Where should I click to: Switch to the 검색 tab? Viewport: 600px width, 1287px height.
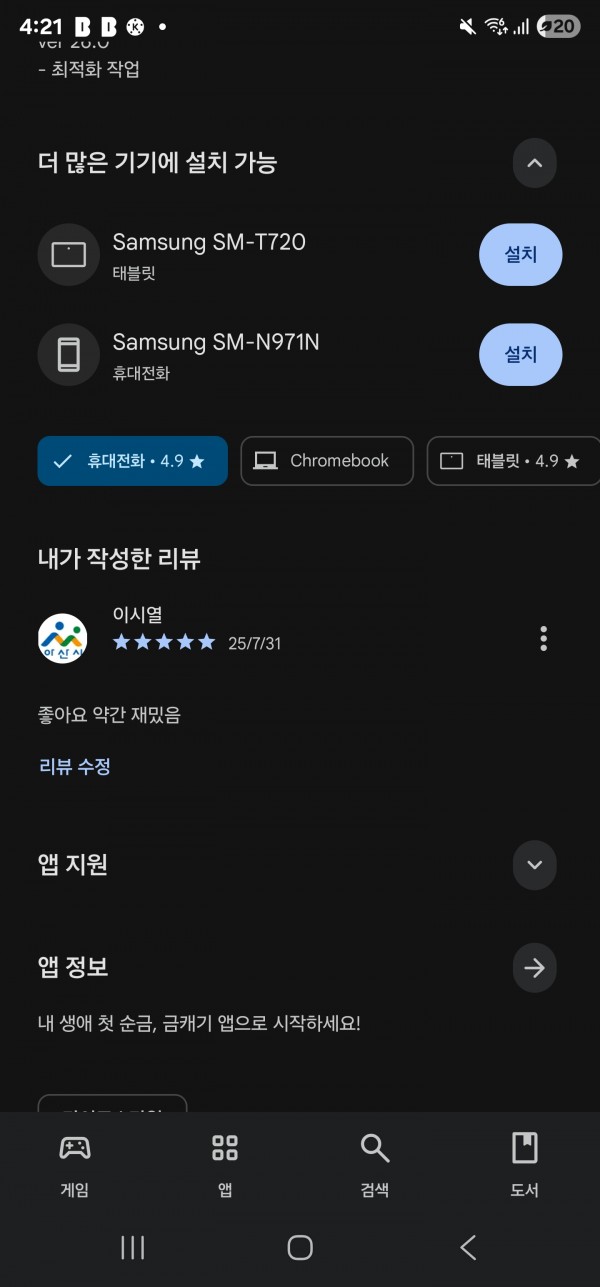375,1166
